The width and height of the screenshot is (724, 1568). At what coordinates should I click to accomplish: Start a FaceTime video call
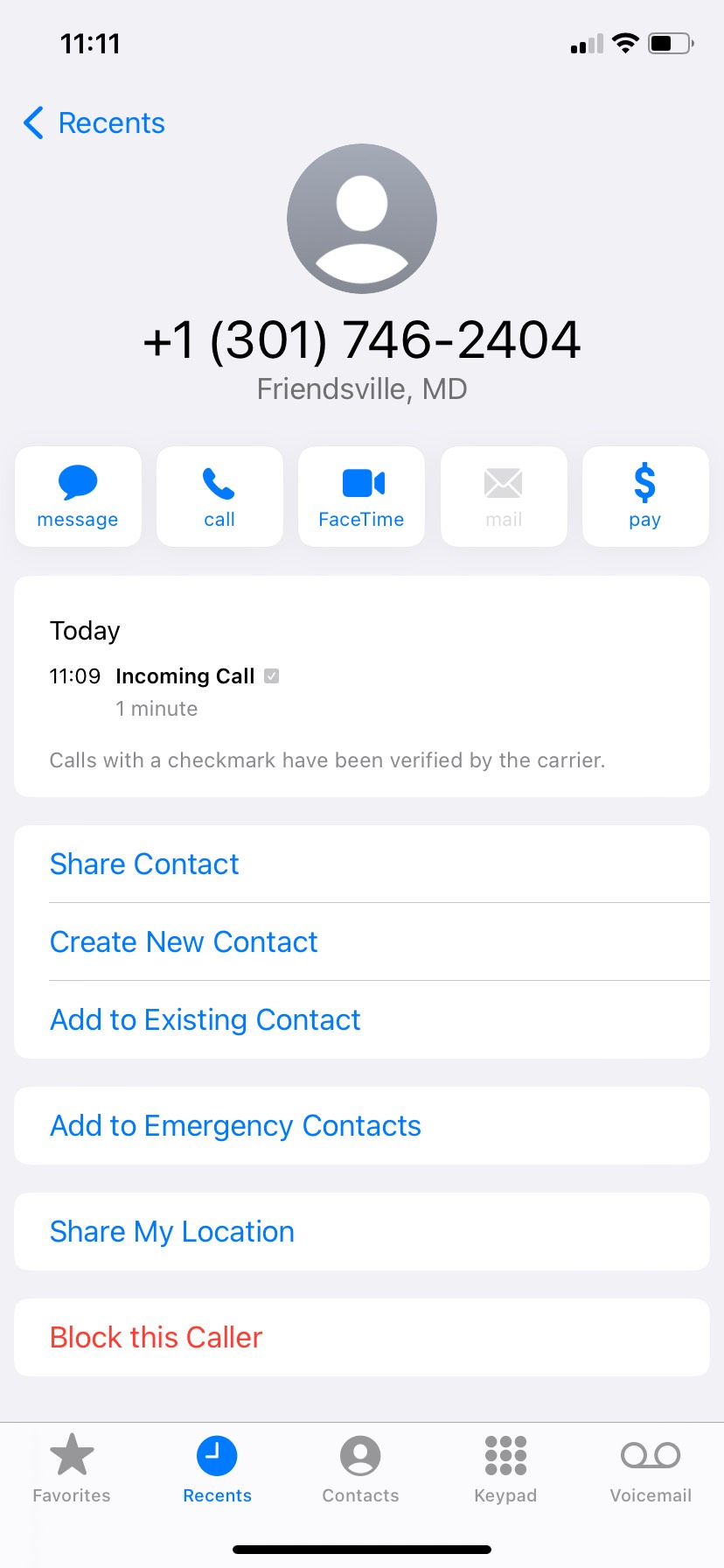[361, 496]
